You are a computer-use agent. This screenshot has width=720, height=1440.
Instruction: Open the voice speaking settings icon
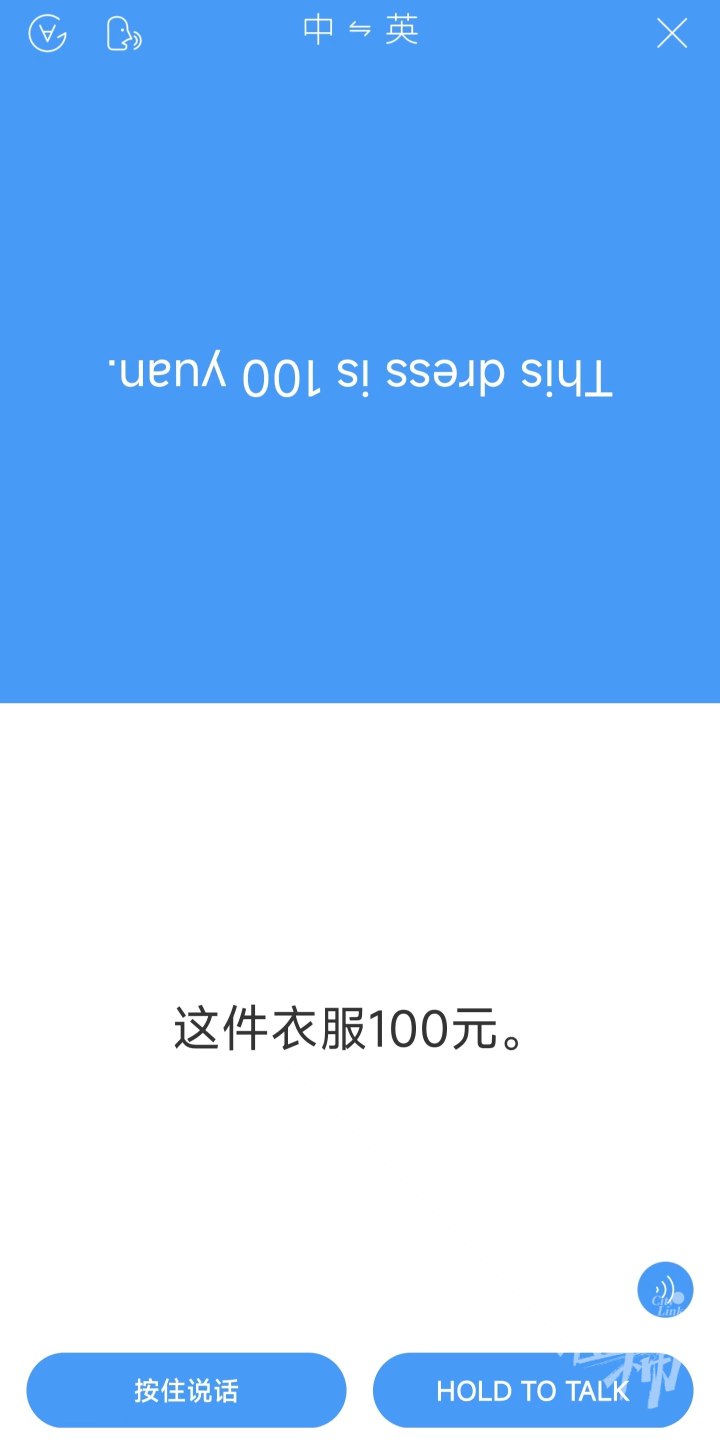click(123, 34)
